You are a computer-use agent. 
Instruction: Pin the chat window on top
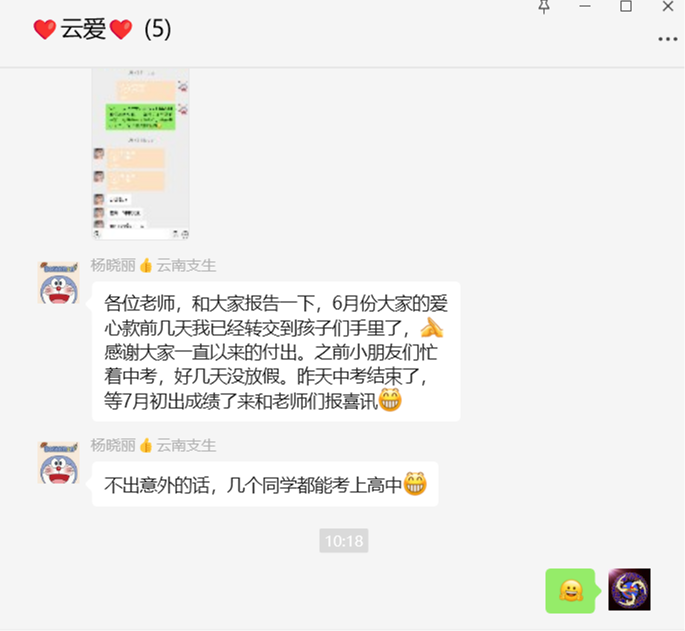point(544,6)
